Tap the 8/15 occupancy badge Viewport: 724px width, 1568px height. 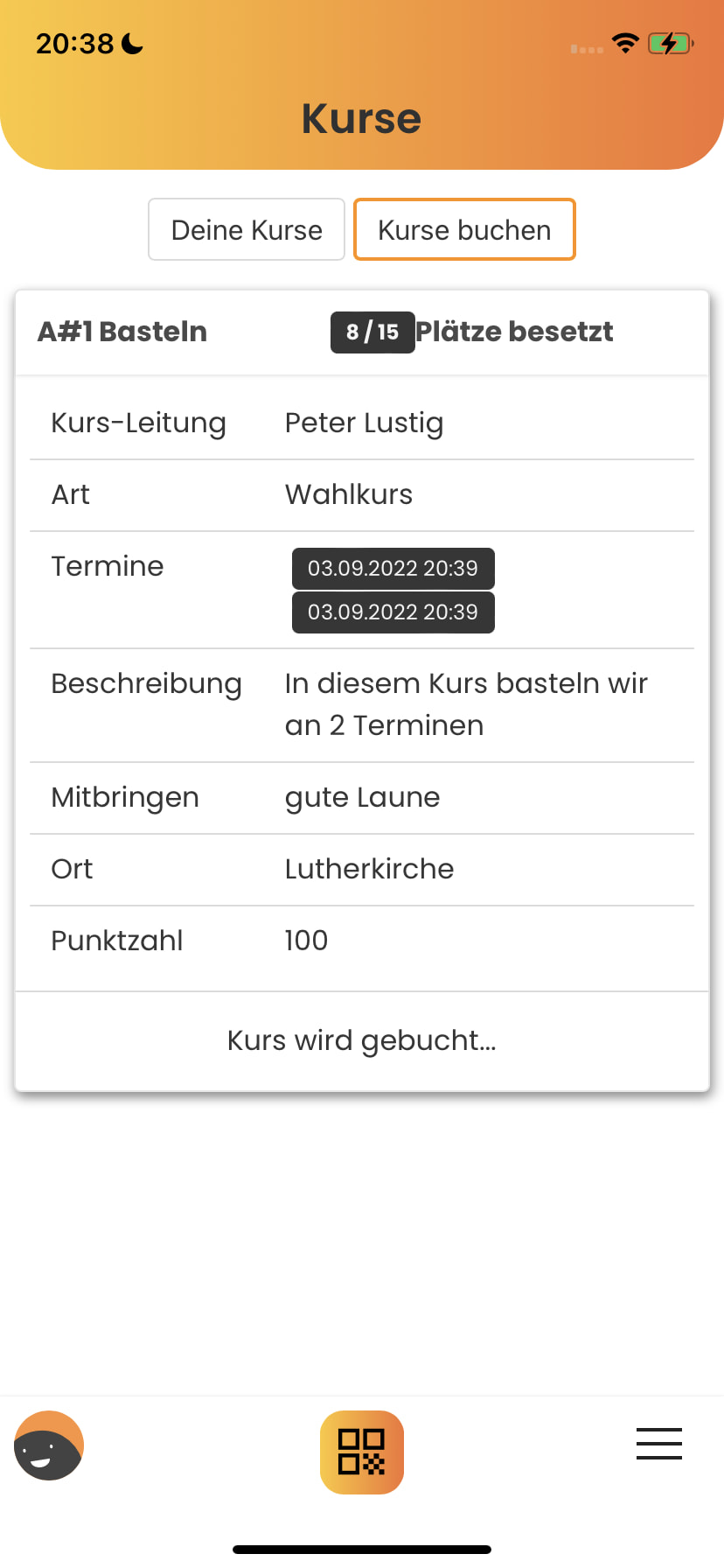372,332
